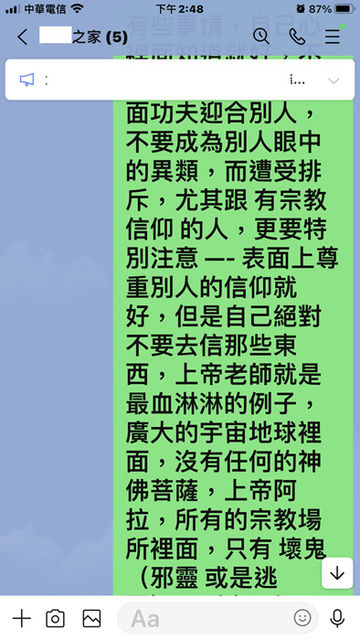The height and width of the screenshot is (640, 360).
Task: Open the camera to take a photo
Action: pos(55,619)
